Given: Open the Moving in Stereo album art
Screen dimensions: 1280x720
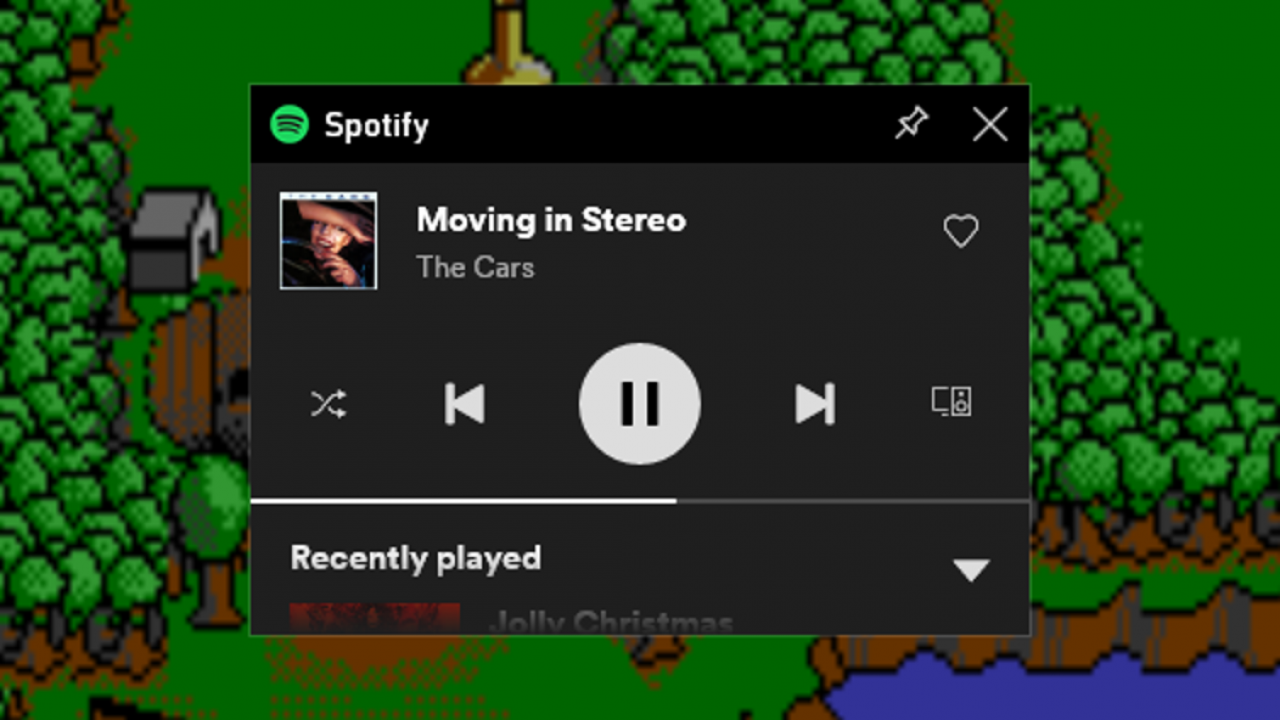Looking at the screenshot, I should [328, 241].
